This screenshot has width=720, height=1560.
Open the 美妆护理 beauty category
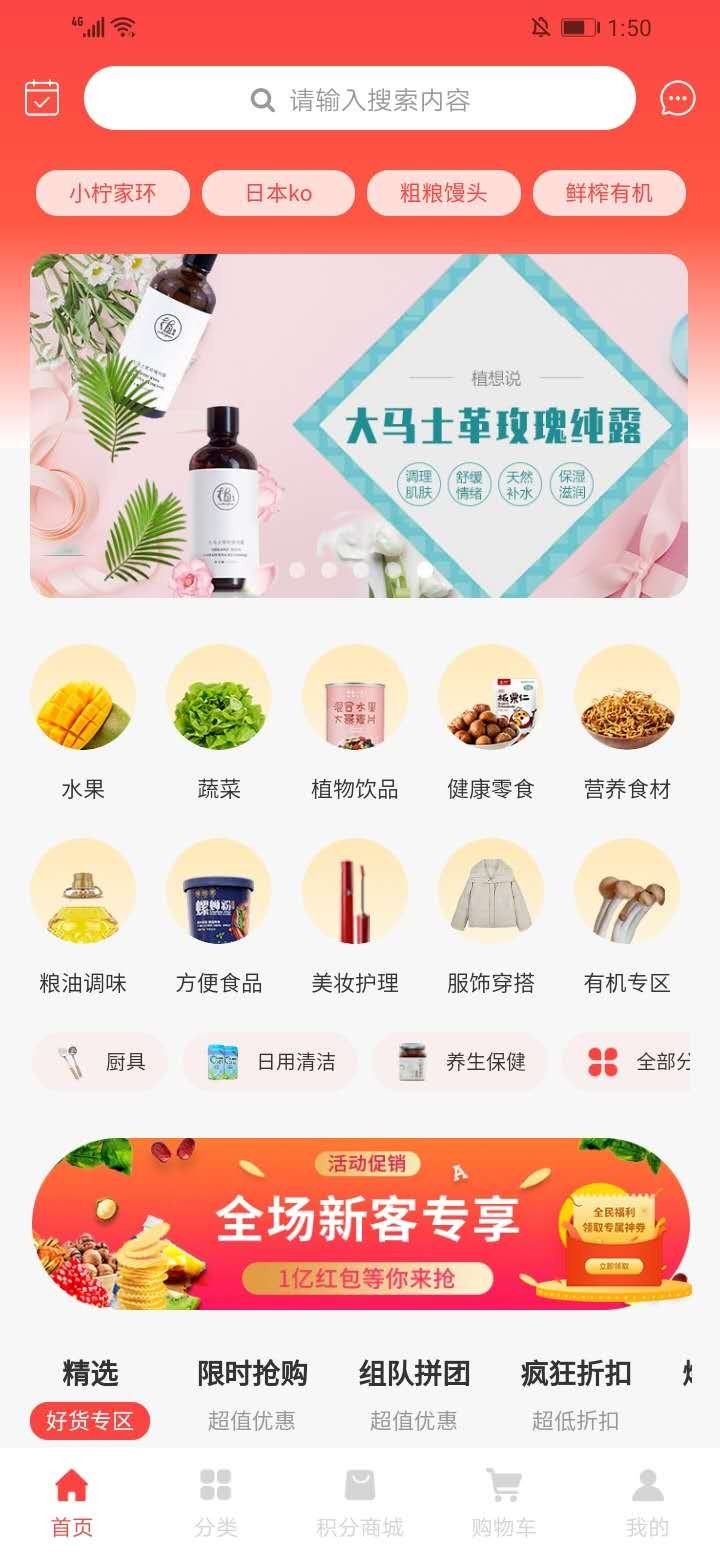355,893
